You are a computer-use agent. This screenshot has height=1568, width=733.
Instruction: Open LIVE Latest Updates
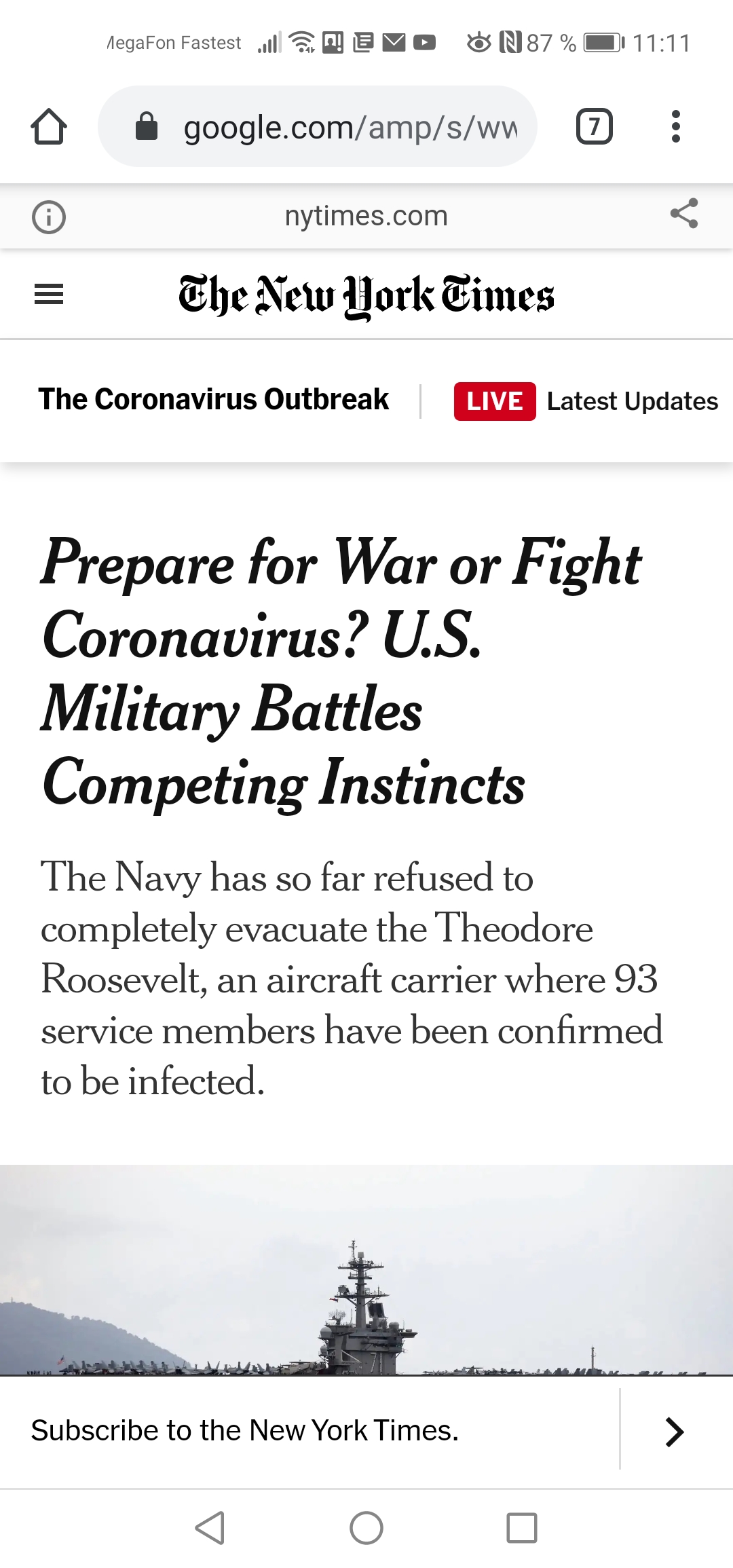pyautogui.click(x=586, y=401)
